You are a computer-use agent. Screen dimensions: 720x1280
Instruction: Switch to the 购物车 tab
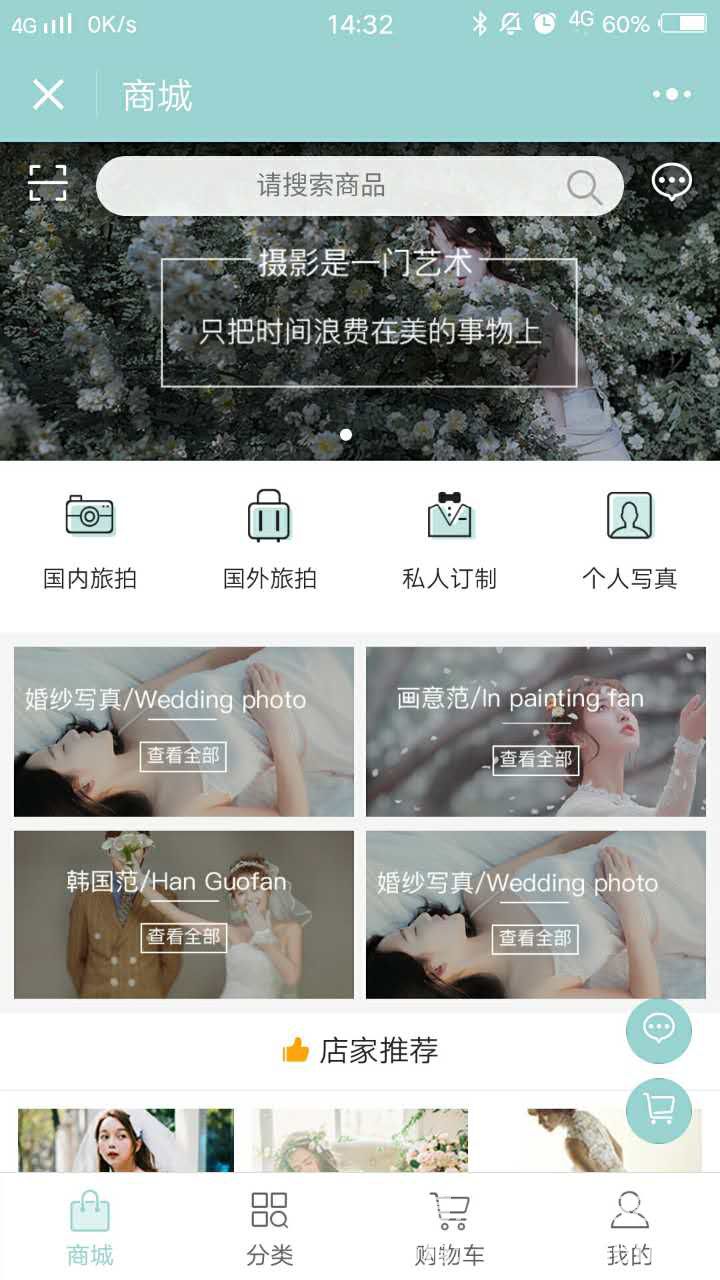tap(450, 1228)
